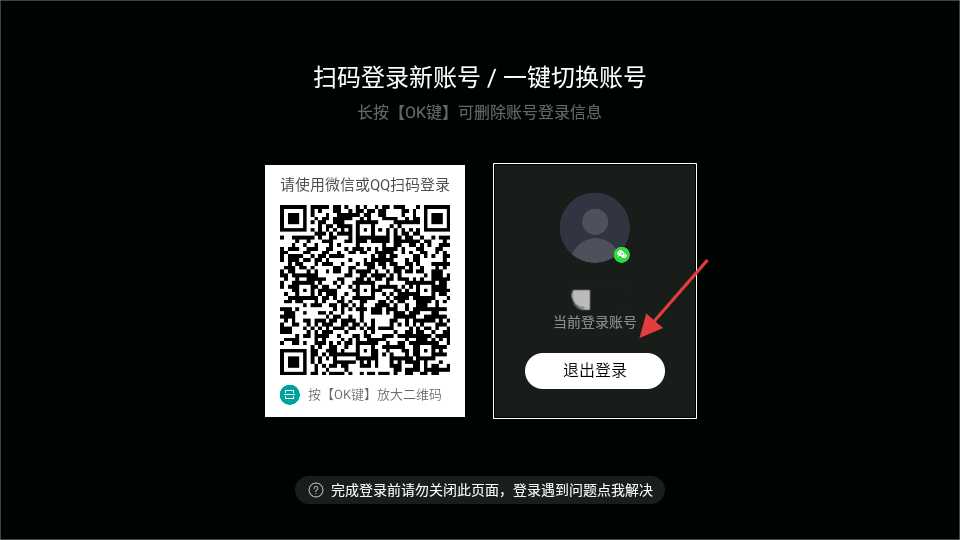Tap the 退出登录 button
Image resolution: width=960 pixels, height=540 pixels.
[x=594, y=371]
